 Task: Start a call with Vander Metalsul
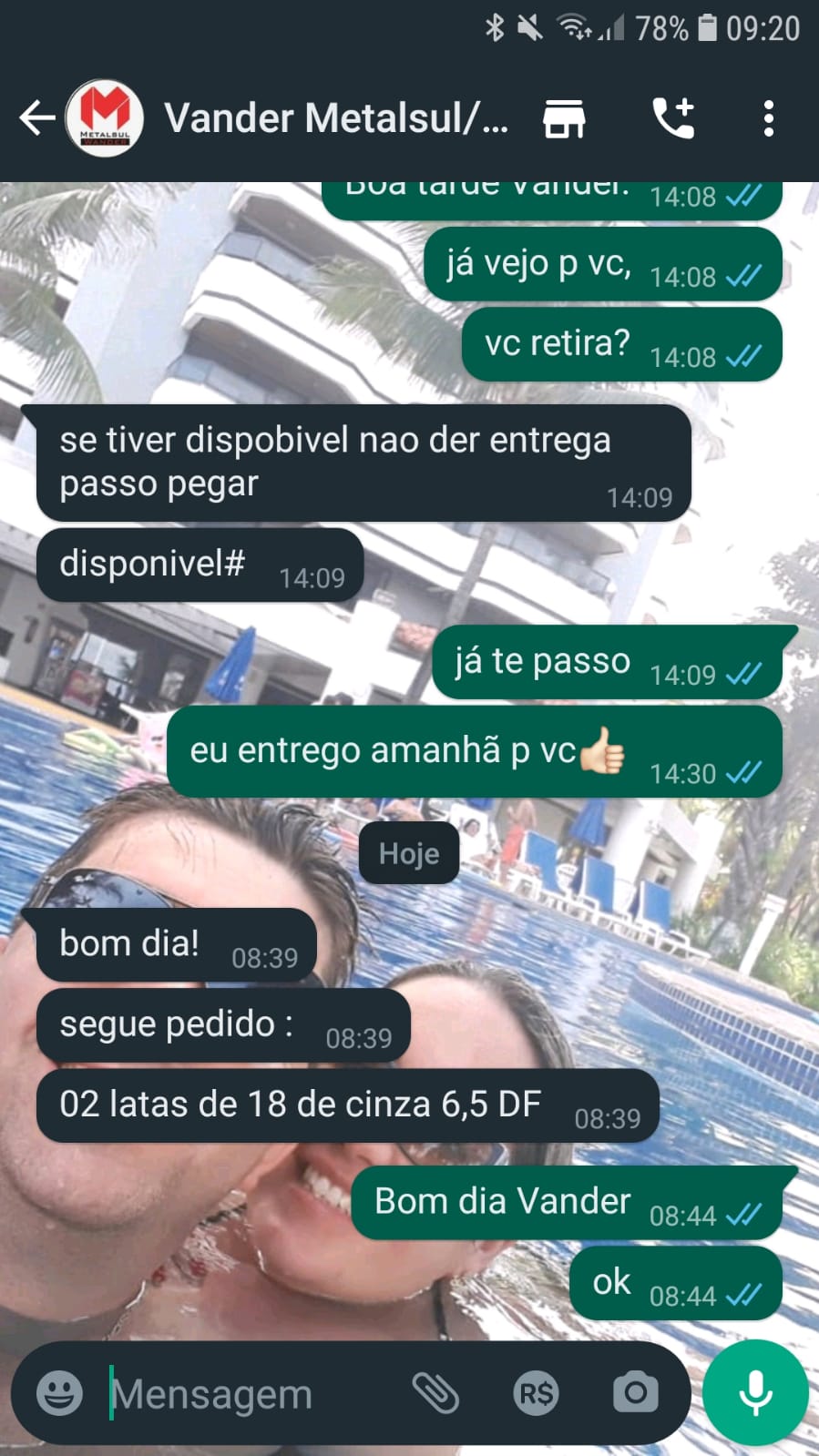tap(673, 118)
